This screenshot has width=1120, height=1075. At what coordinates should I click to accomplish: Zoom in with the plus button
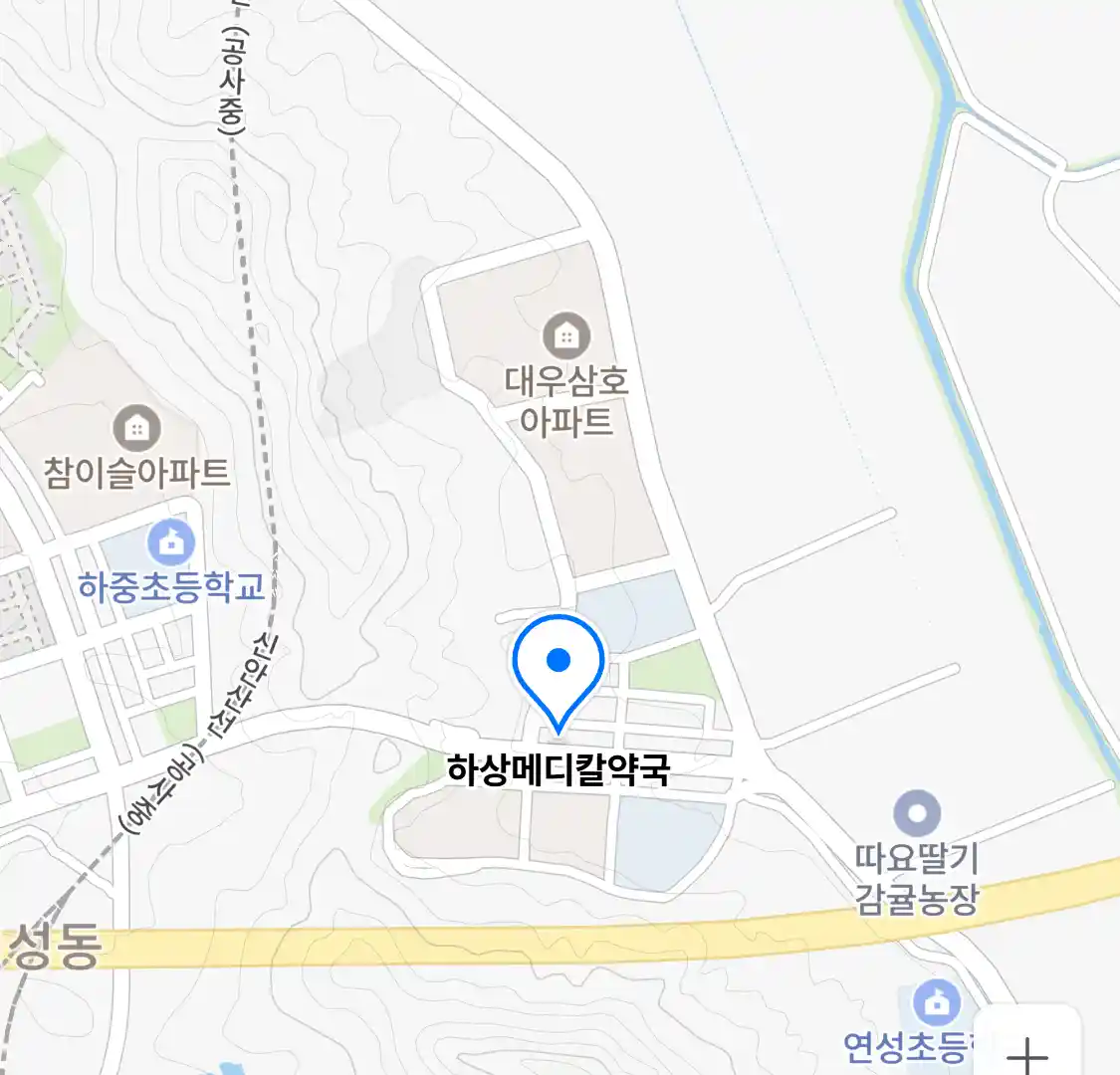click(x=1026, y=1052)
